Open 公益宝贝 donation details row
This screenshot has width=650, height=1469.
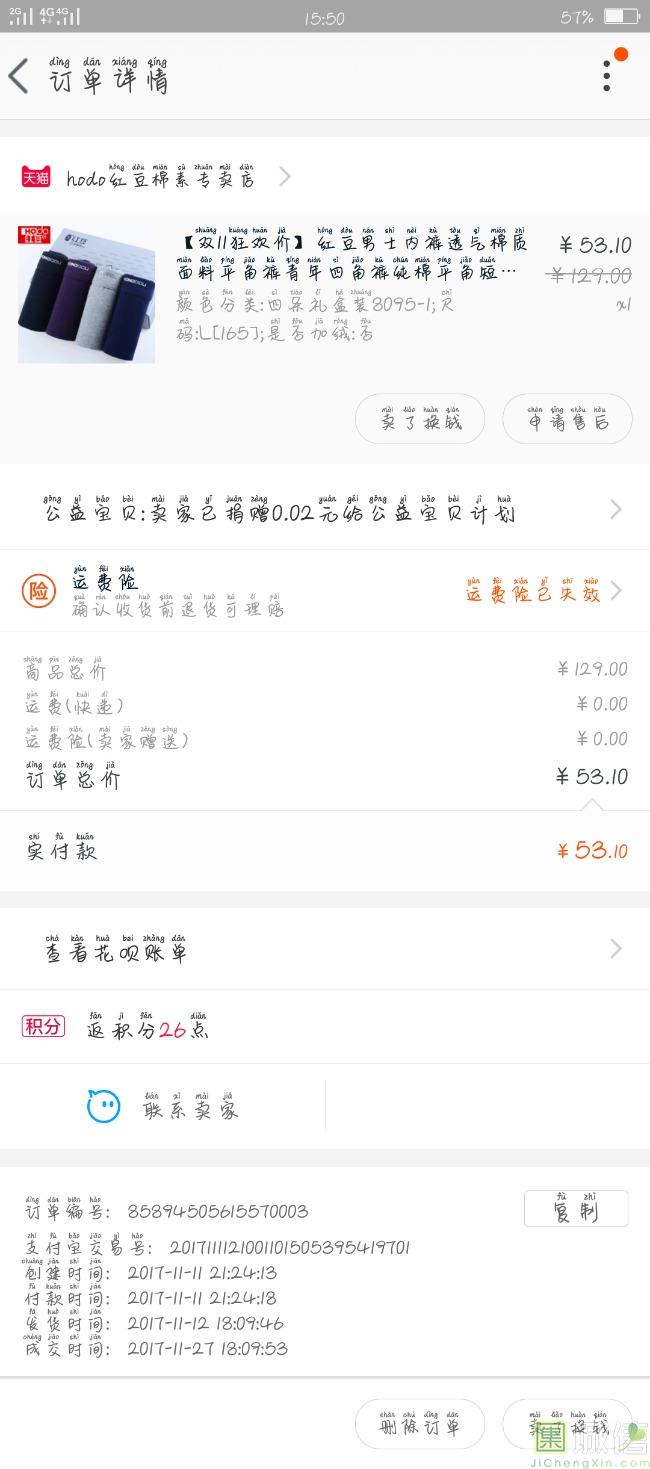pyautogui.click(x=325, y=510)
